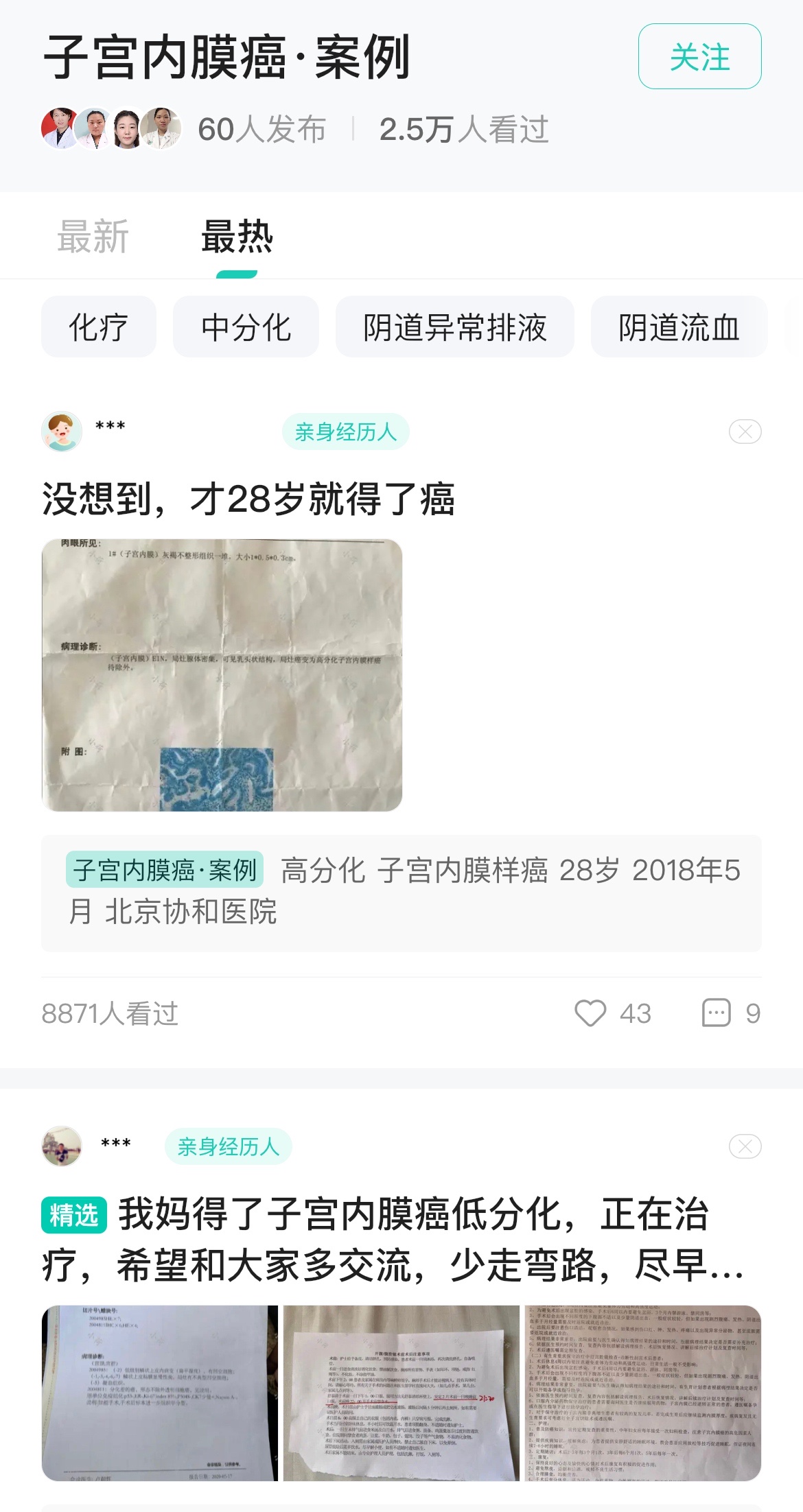This screenshot has height=1512, width=803.
Task: Select the 化疗 filter chip
Action: pos(98,327)
